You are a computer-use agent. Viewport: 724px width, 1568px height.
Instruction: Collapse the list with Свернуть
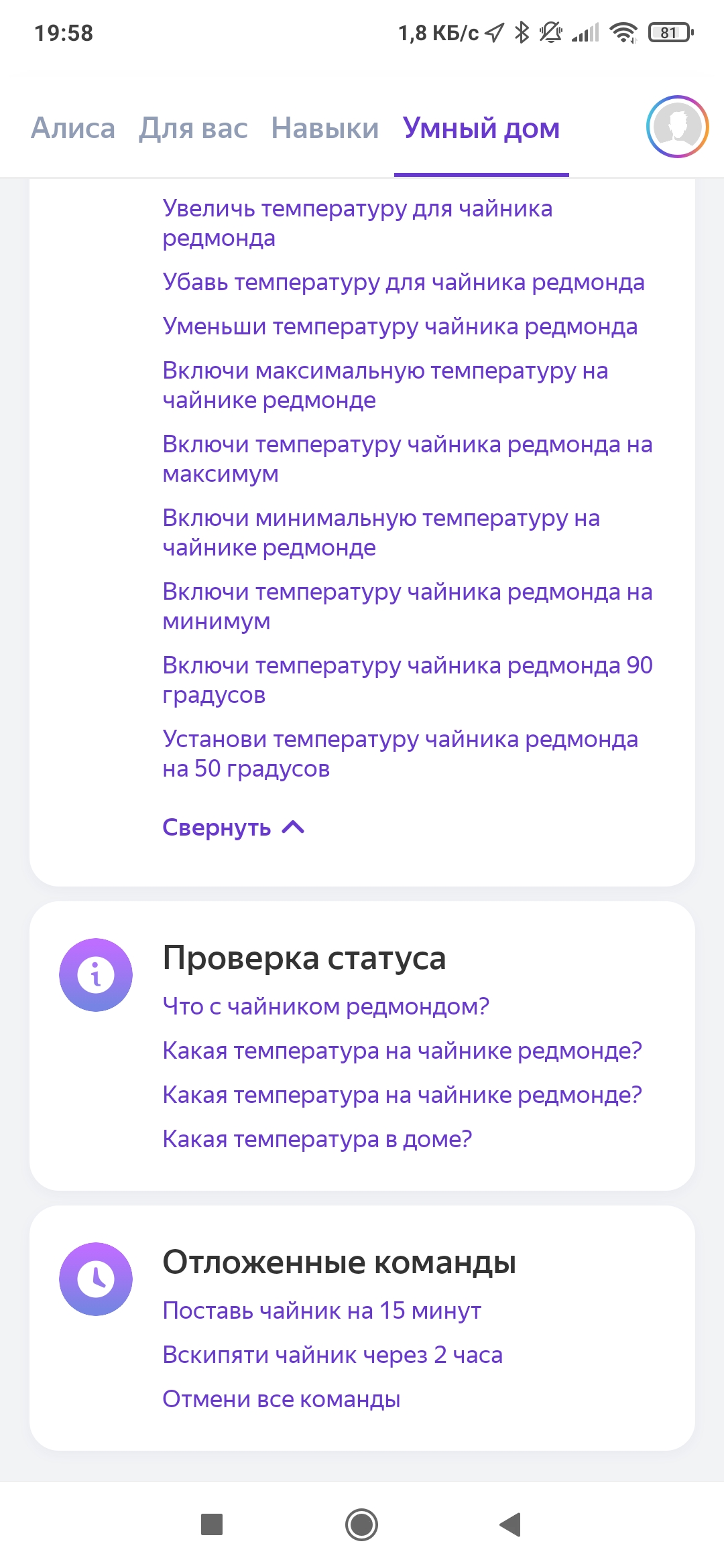(233, 828)
